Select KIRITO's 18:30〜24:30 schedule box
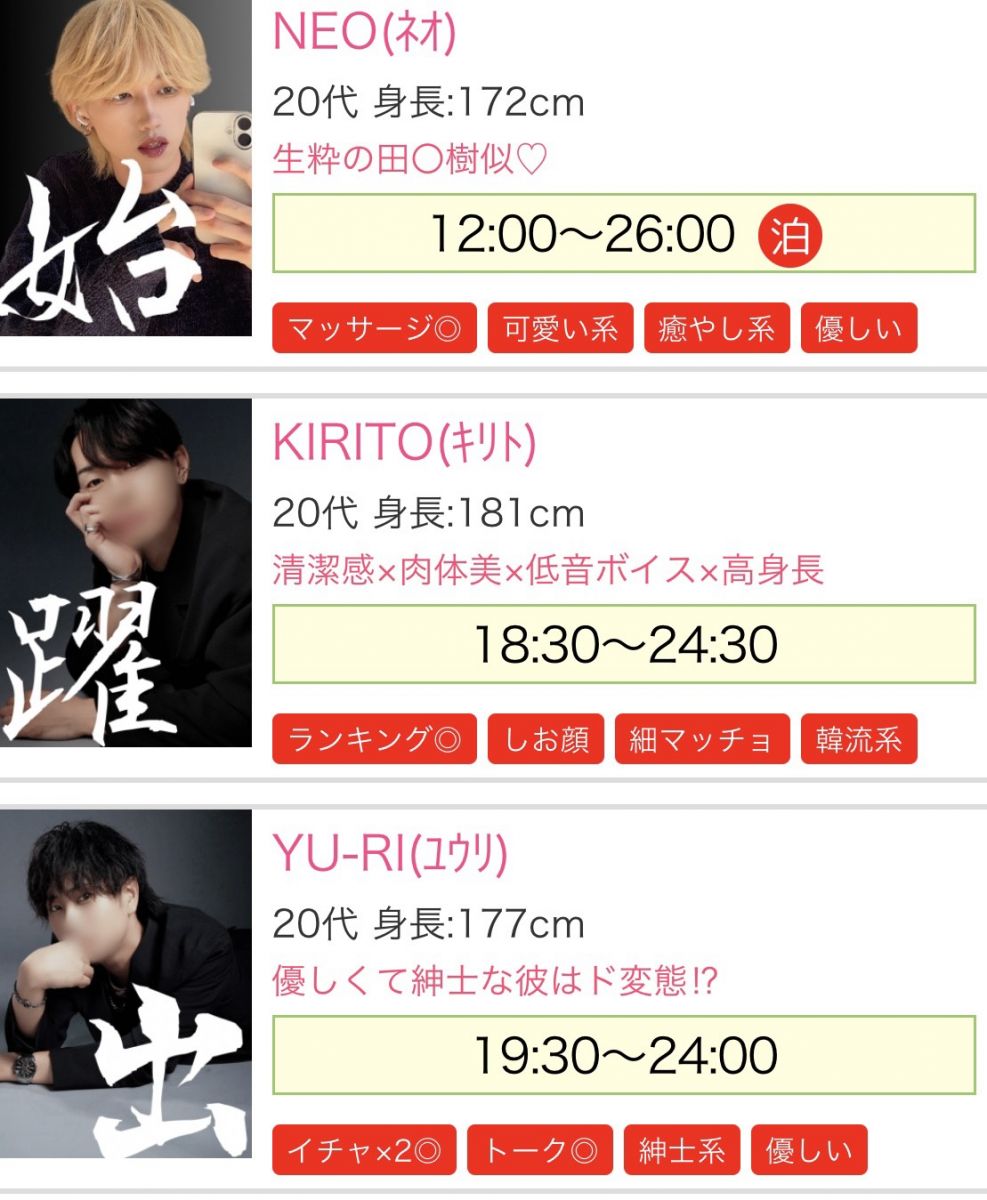This screenshot has width=987, height=1200. click(x=623, y=645)
